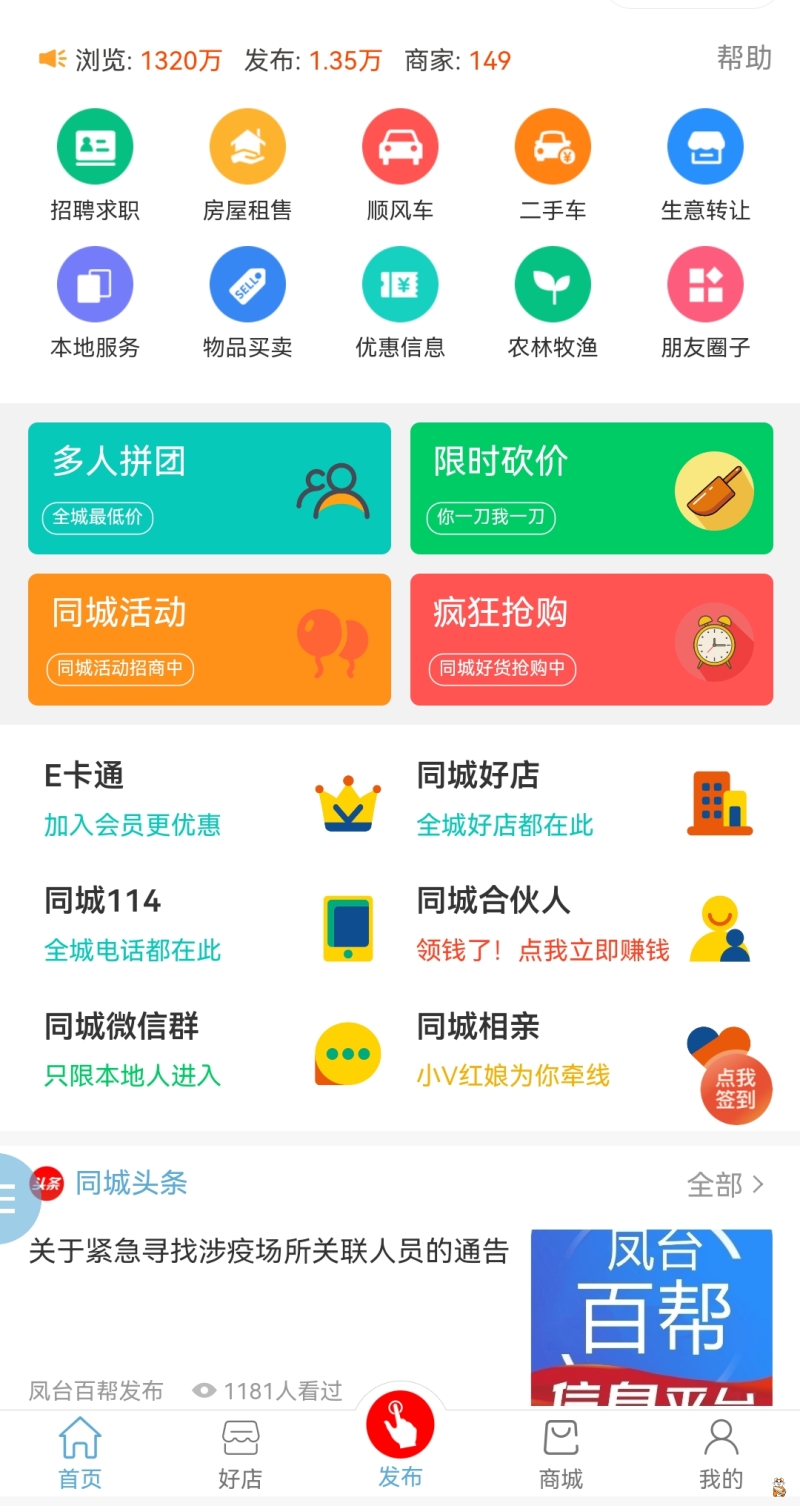Tap the 发布 publish button
800x1506 pixels.
pos(400,1440)
